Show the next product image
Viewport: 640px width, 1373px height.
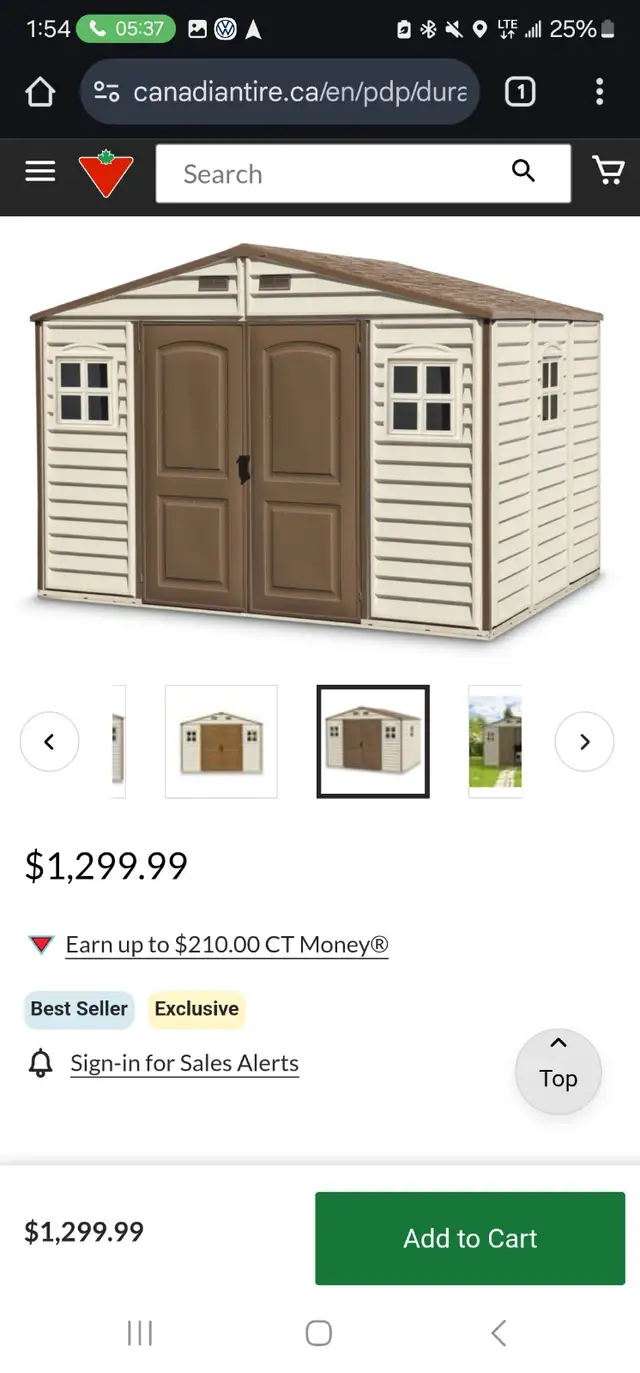[584, 741]
